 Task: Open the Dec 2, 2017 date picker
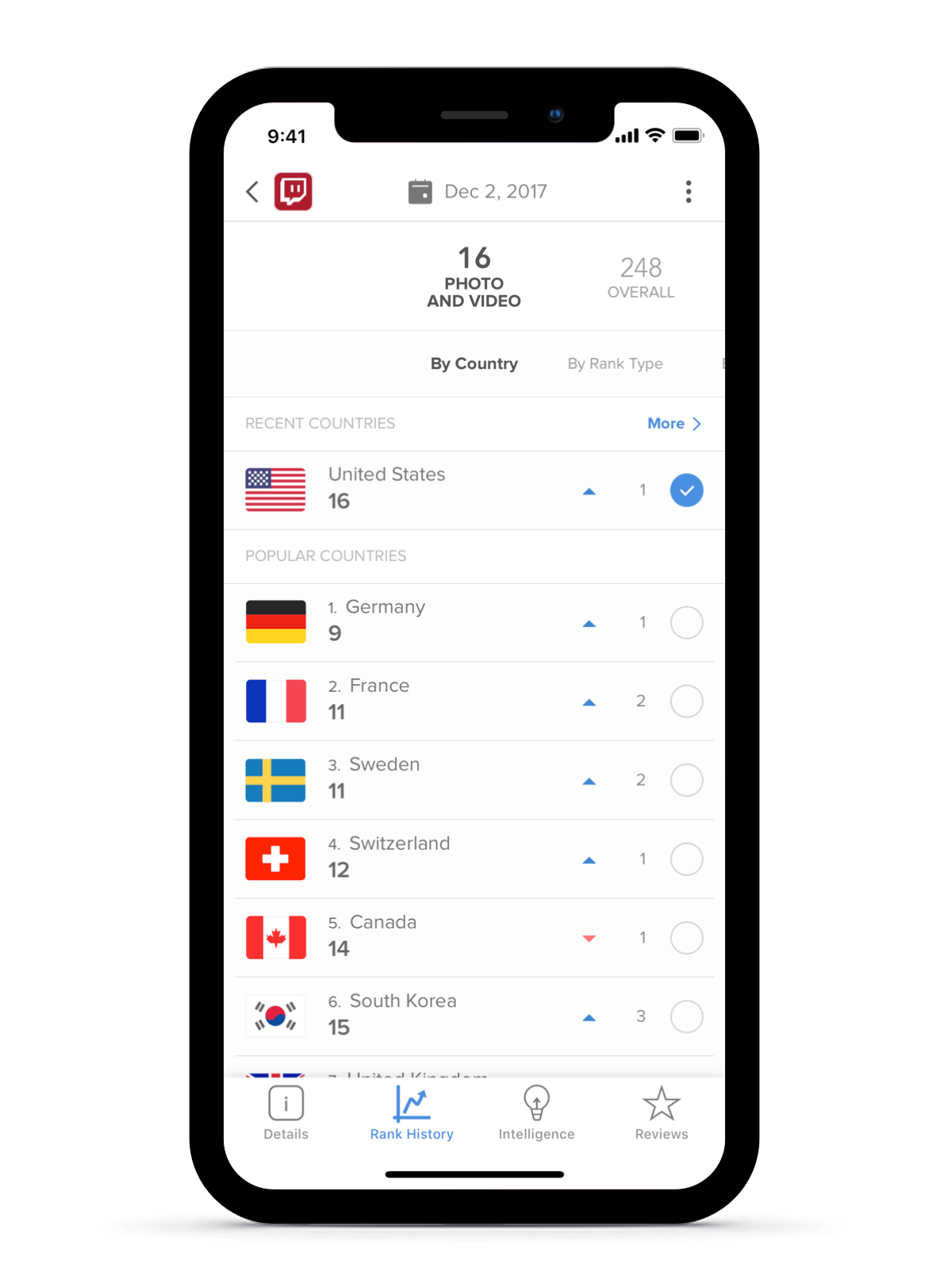point(478,191)
